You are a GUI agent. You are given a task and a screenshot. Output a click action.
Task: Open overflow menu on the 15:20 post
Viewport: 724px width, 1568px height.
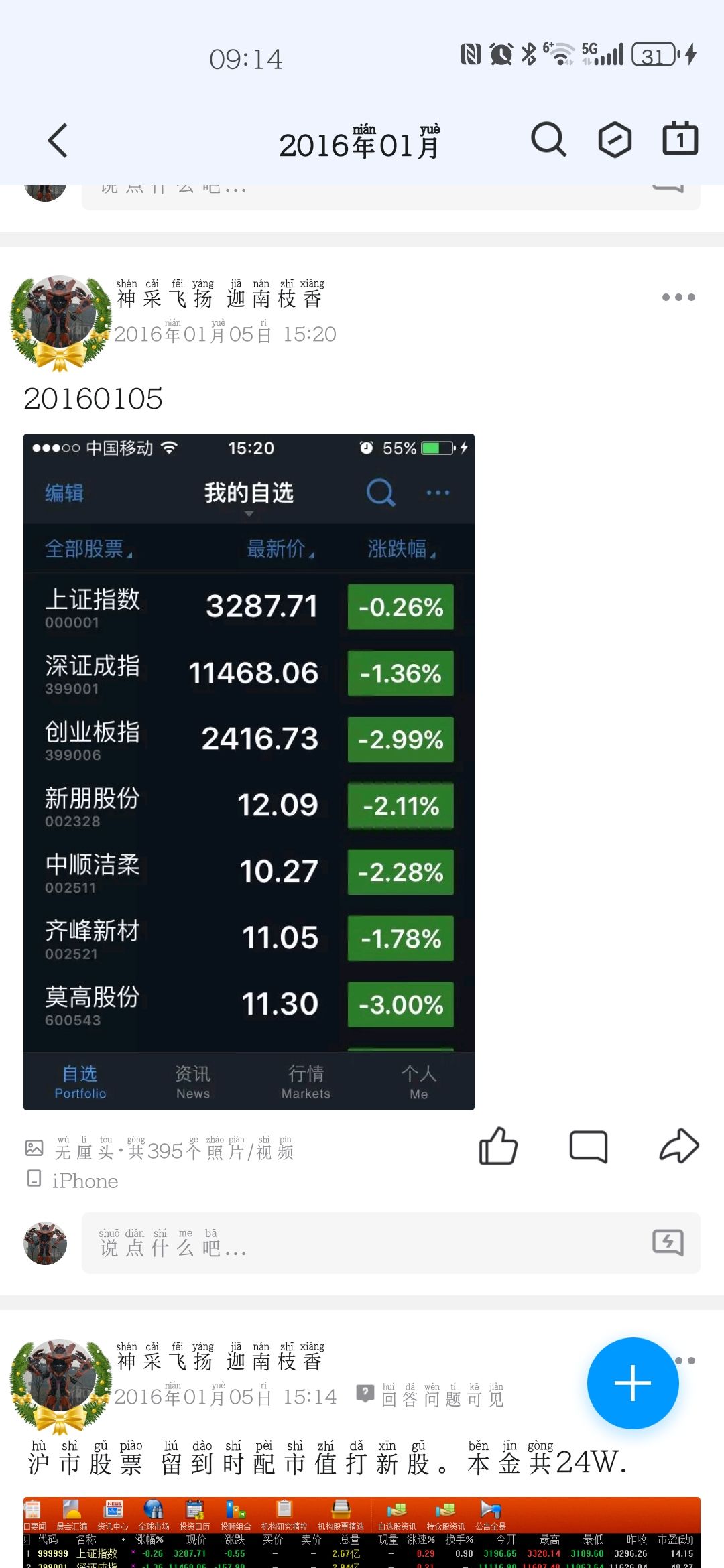678,297
